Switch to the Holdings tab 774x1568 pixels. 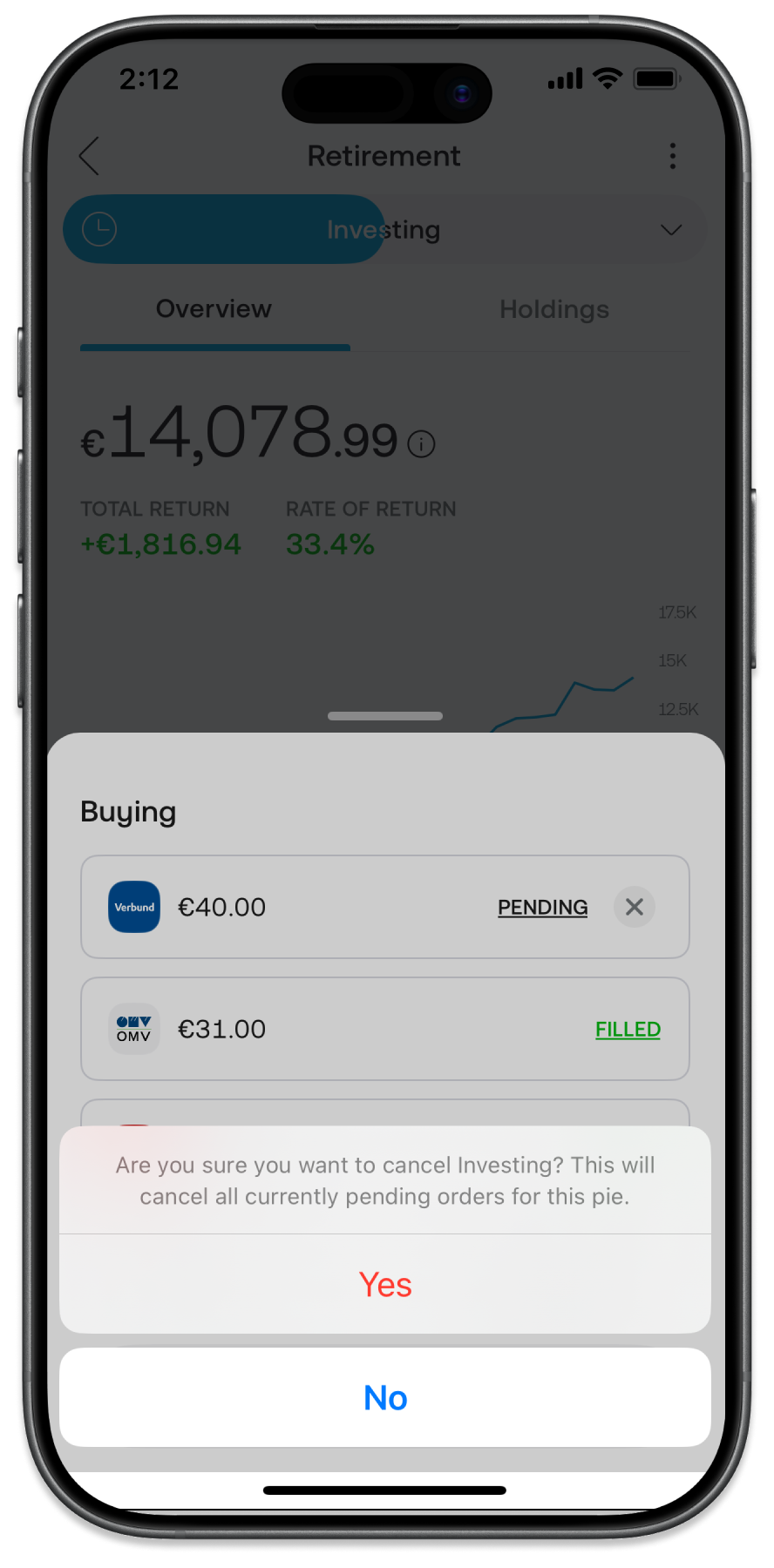[x=553, y=309]
